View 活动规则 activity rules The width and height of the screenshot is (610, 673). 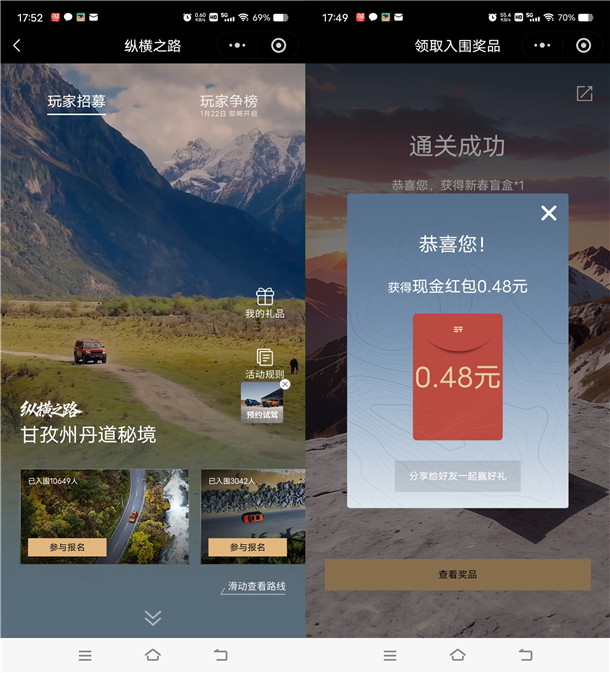coord(264,363)
